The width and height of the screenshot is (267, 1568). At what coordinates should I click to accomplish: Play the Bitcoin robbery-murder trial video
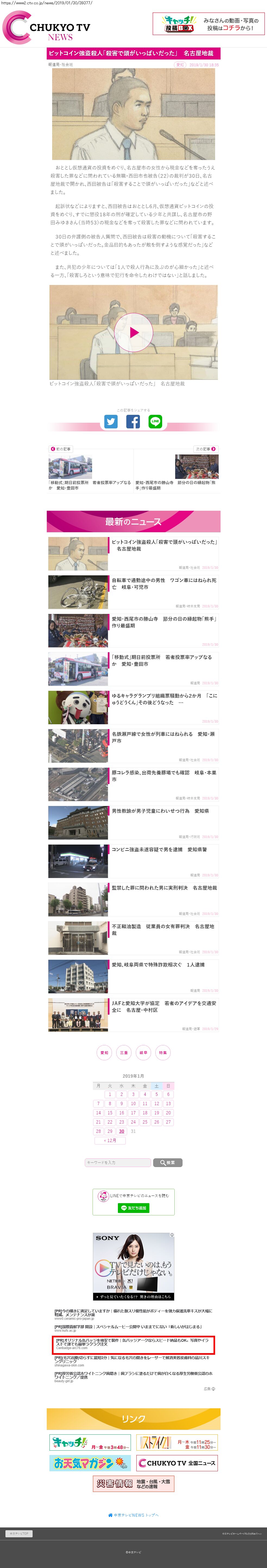[133, 332]
